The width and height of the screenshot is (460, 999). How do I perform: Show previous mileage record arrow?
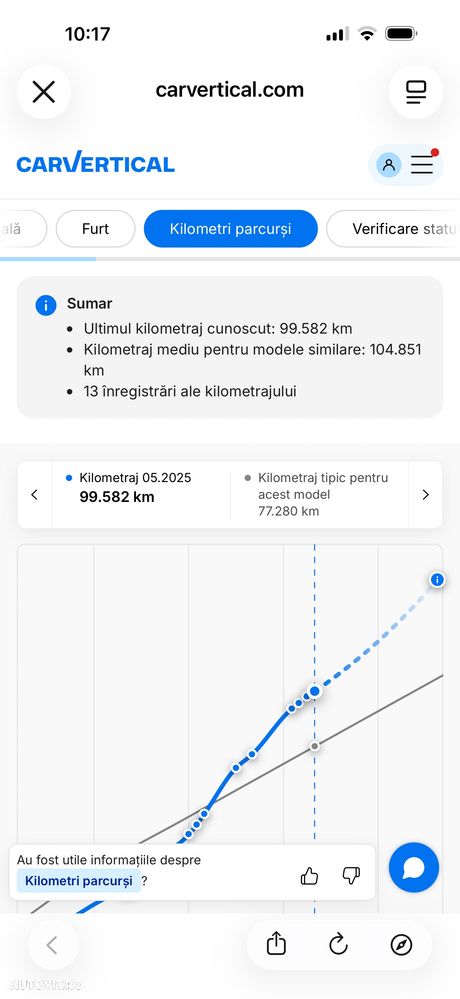pos(34,495)
